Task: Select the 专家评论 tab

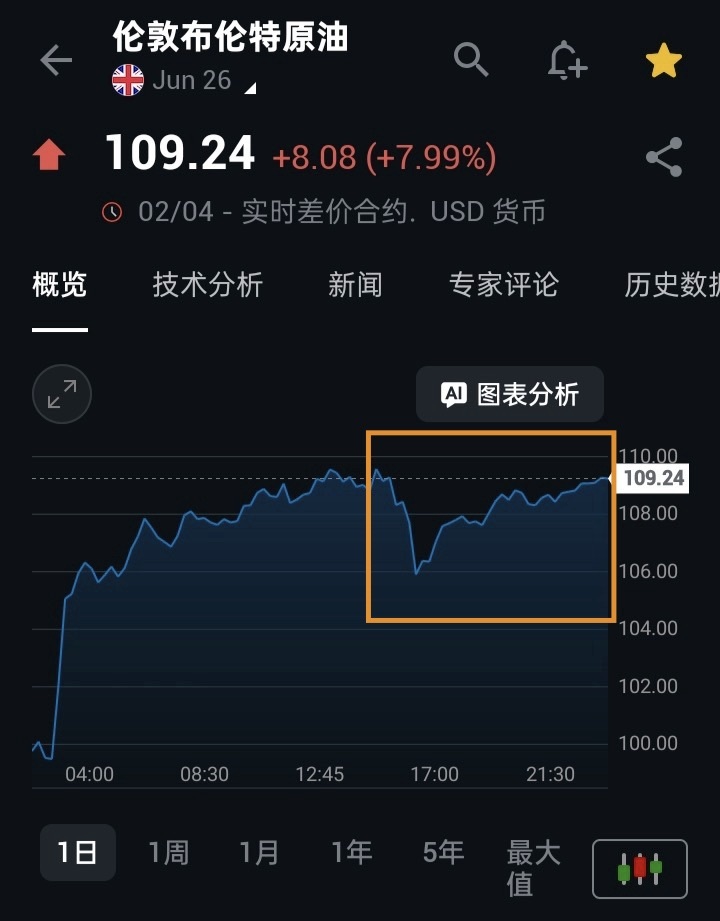Action: pos(503,285)
